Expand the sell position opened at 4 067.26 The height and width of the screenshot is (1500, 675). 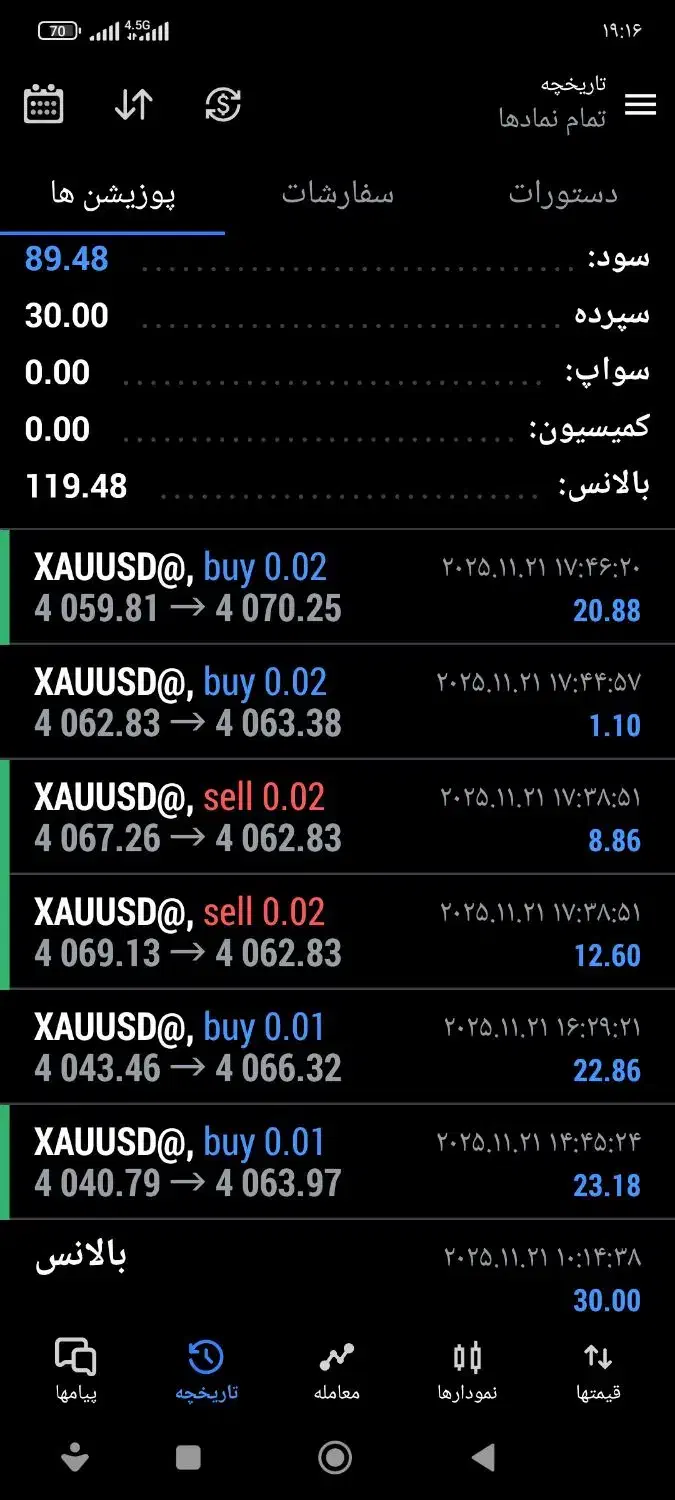pos(337,817)
